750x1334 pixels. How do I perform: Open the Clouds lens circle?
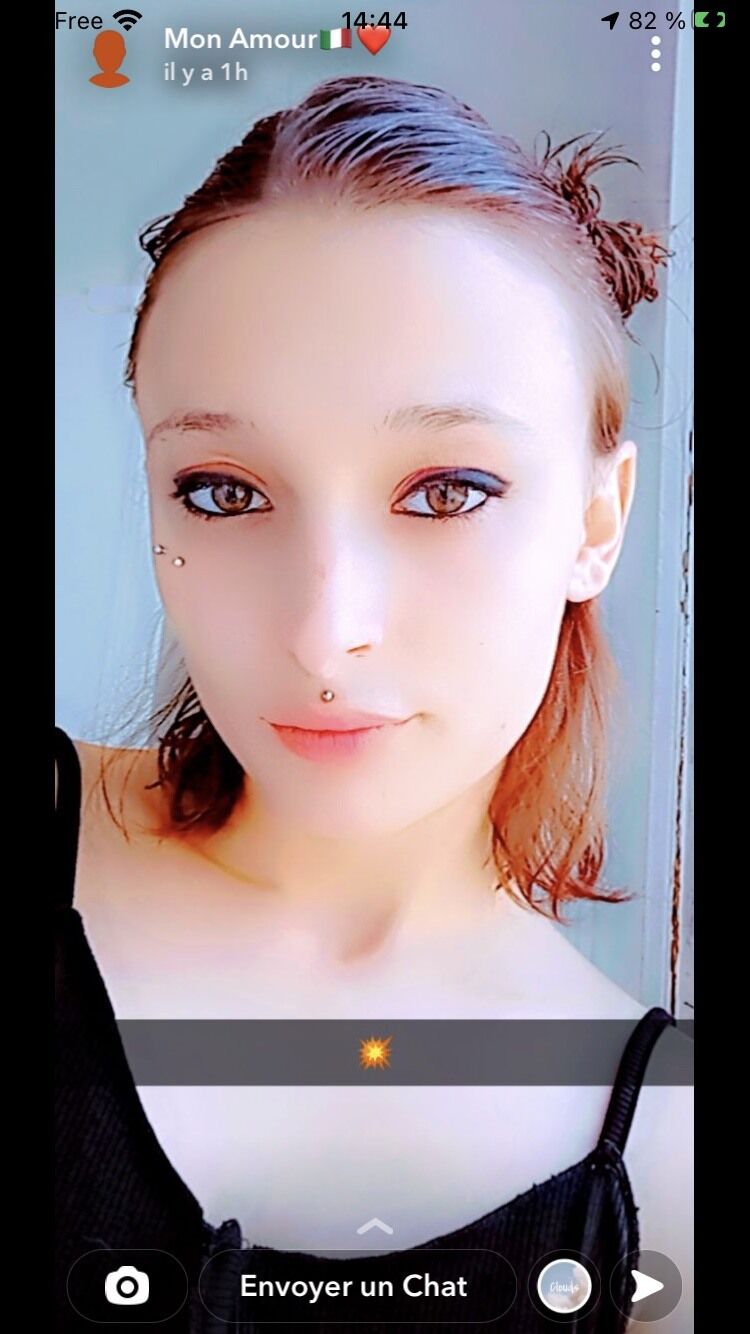[x=564, y=1286]
